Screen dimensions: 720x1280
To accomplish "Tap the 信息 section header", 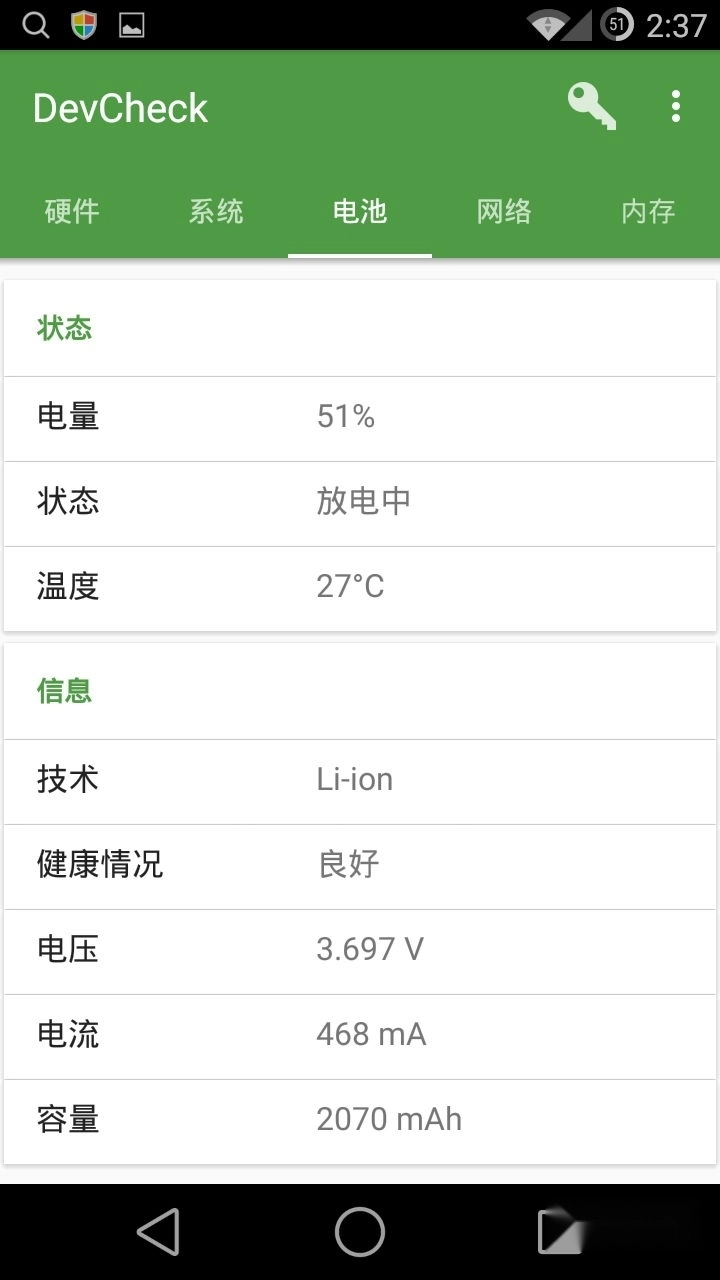I will 63,691.
